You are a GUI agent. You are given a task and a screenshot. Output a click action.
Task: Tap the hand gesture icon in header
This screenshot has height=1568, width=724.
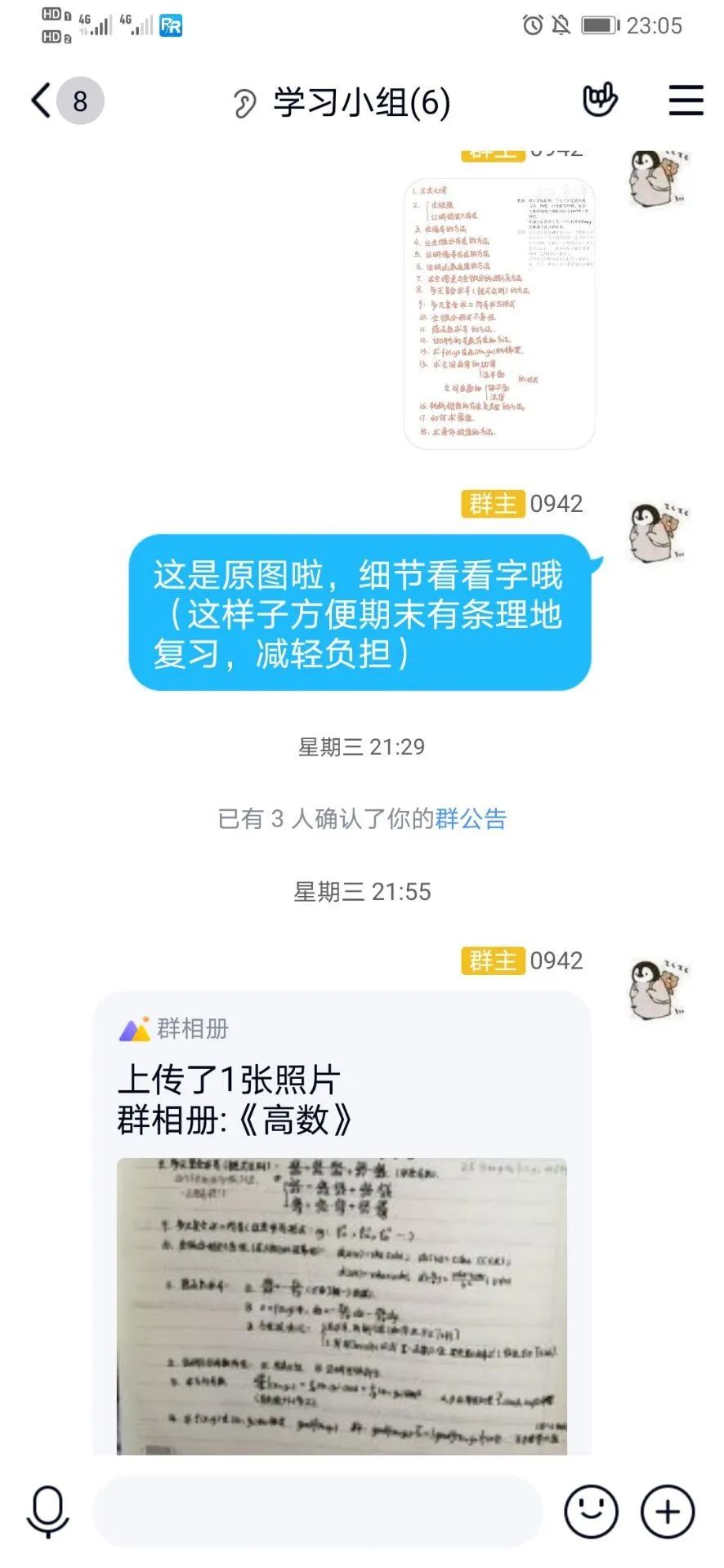tap(600, 100)
